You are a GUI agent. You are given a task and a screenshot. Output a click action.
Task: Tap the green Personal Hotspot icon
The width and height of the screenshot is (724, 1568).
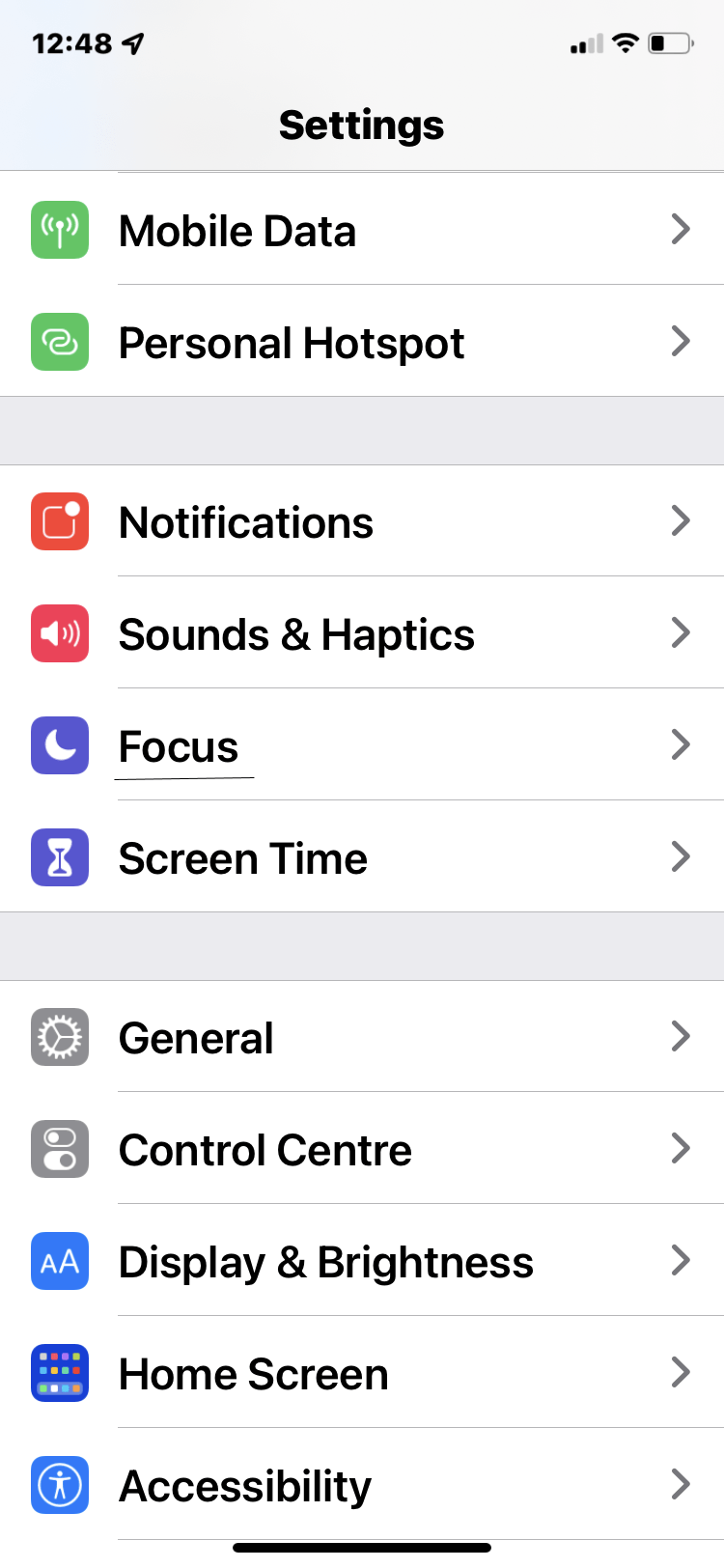(x=59, y=342)
